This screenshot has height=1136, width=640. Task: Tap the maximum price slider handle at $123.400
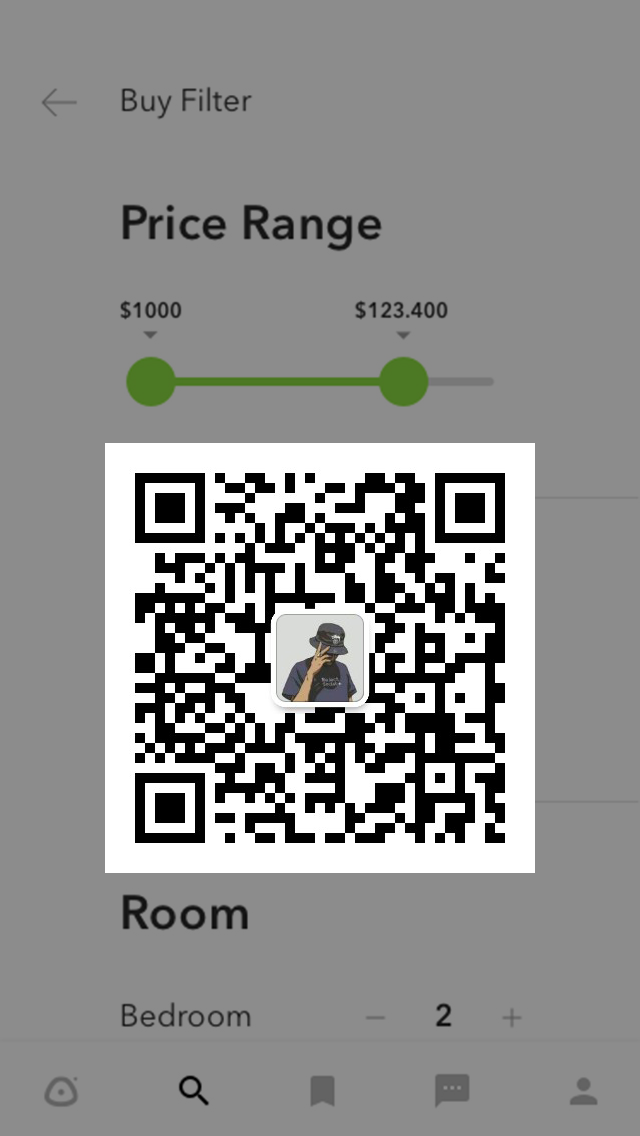click(403, 381)
